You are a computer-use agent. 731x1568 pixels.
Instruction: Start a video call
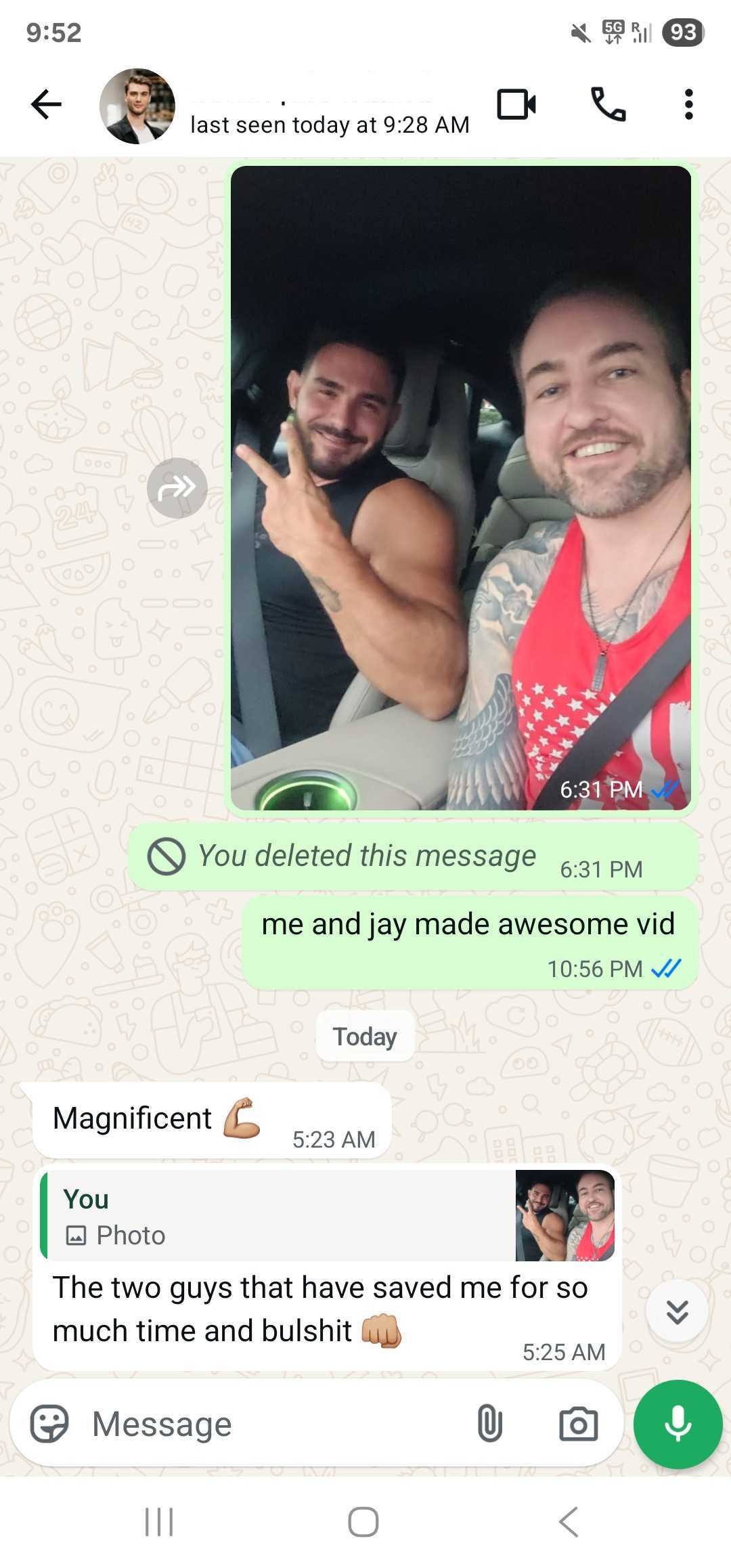tap(516, 104)
